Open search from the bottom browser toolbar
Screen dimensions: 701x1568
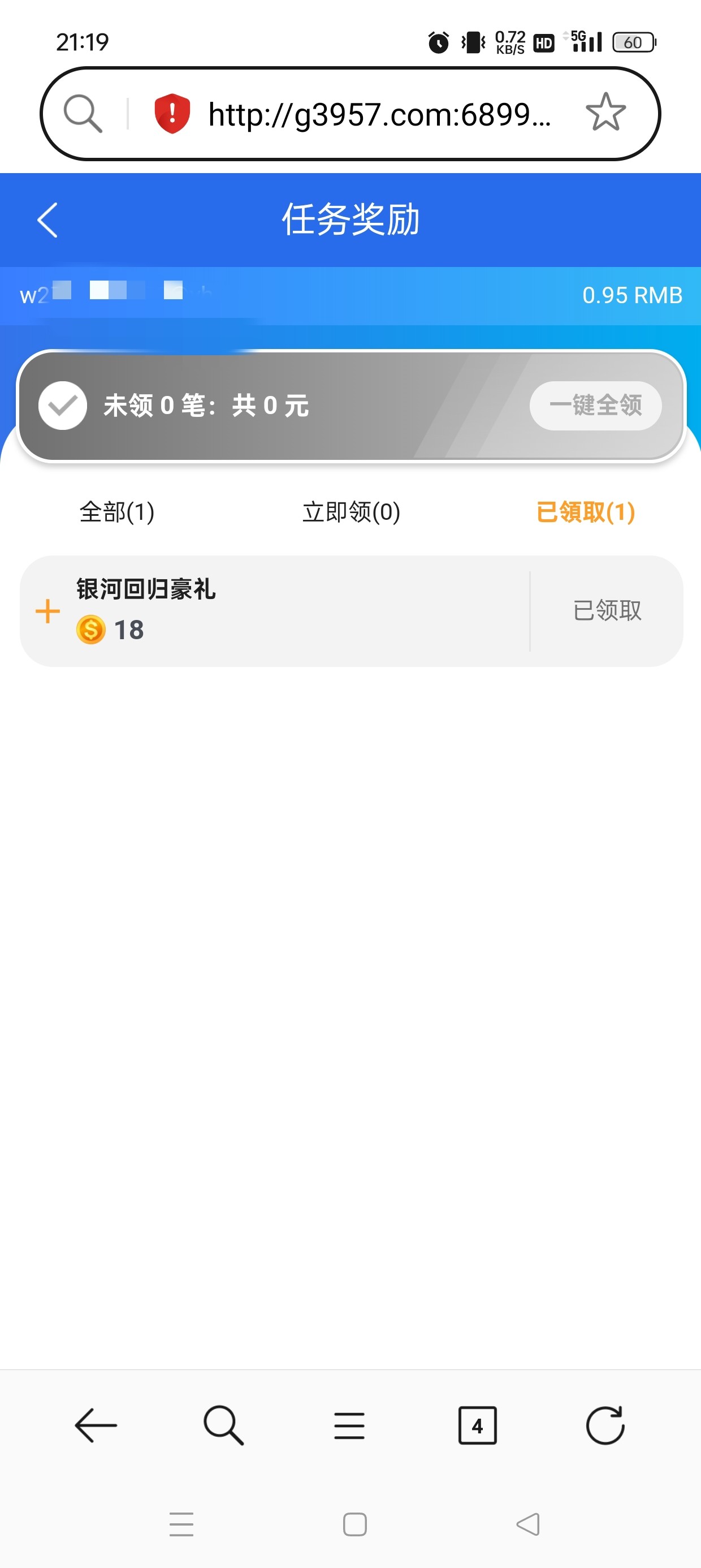pyautogui.click(x=223, y=1425)
